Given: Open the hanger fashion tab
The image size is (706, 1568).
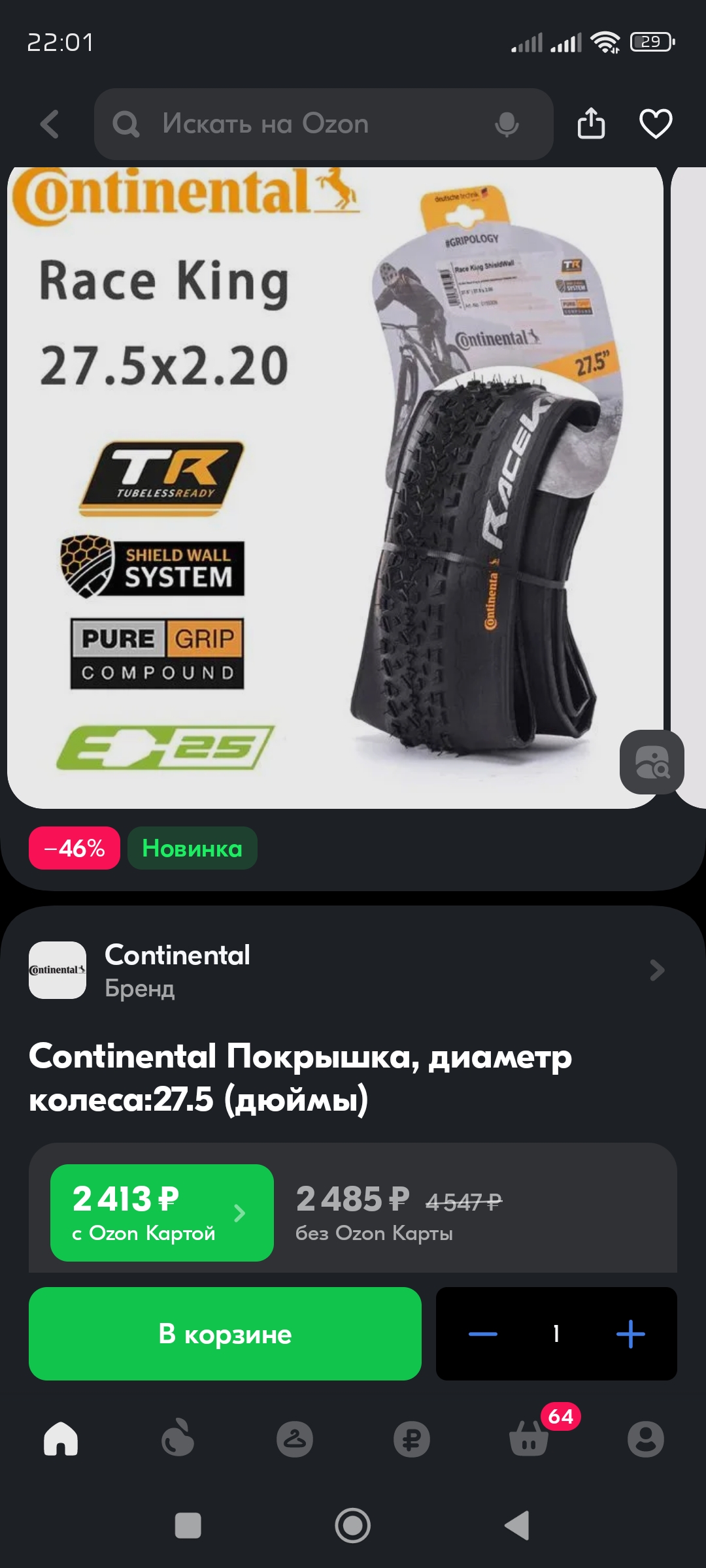Looking at the screenshot, I should pos(295,1439).
